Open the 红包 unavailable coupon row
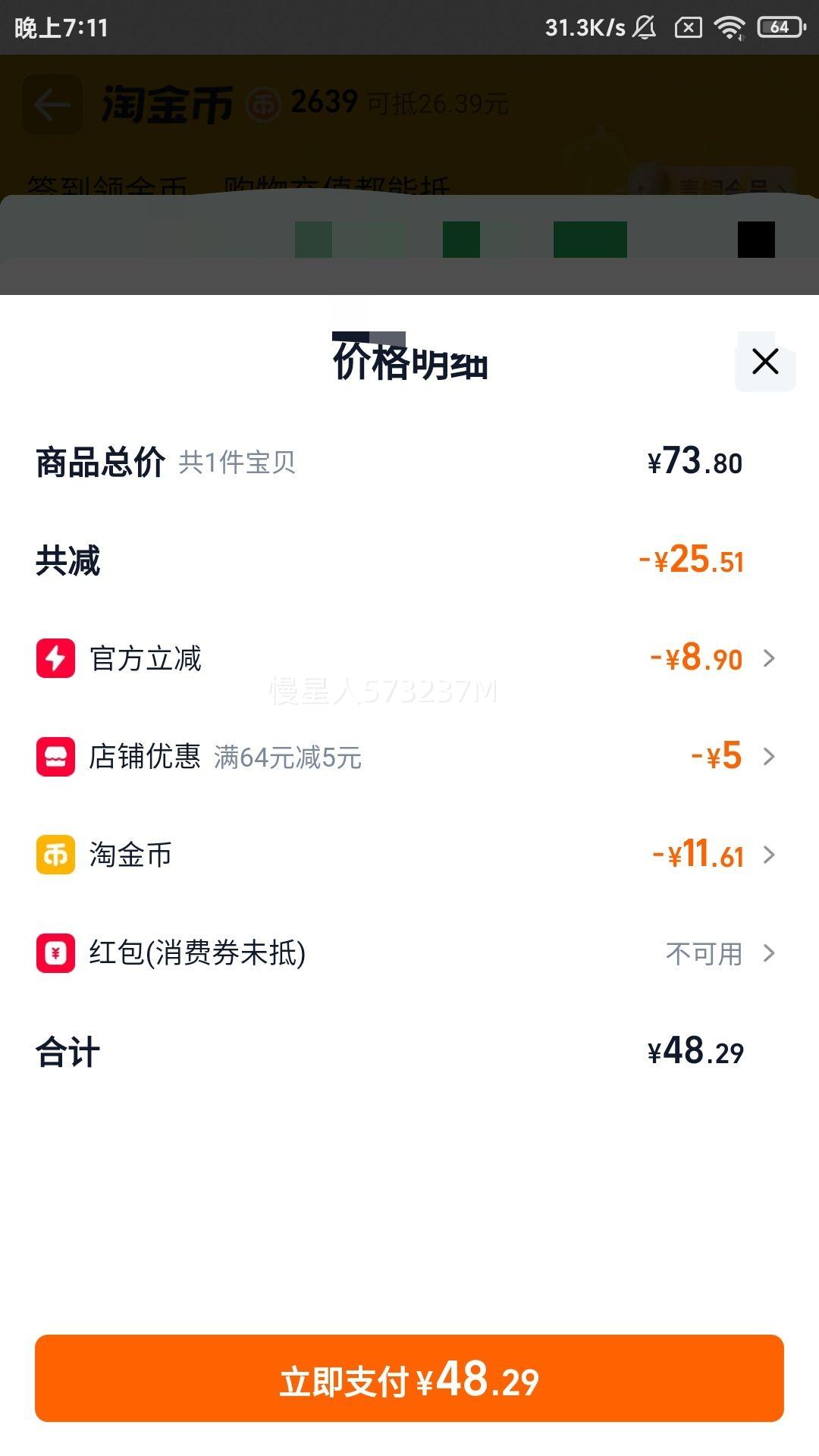The width and height of the screenshot is (819, 1456). click(409, 953)
